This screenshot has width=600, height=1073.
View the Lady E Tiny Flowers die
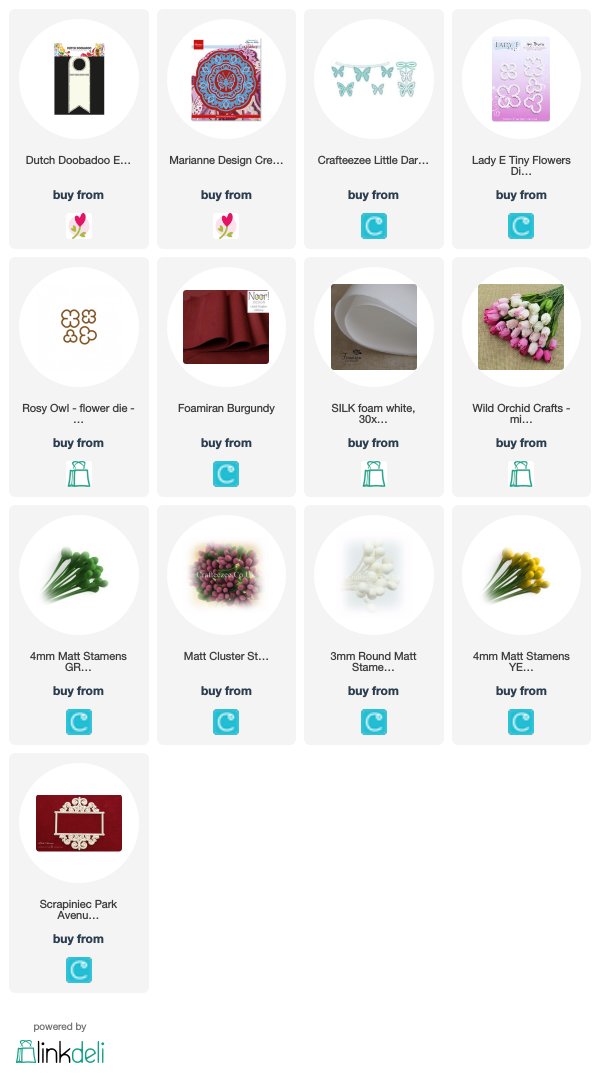(521, 129)
